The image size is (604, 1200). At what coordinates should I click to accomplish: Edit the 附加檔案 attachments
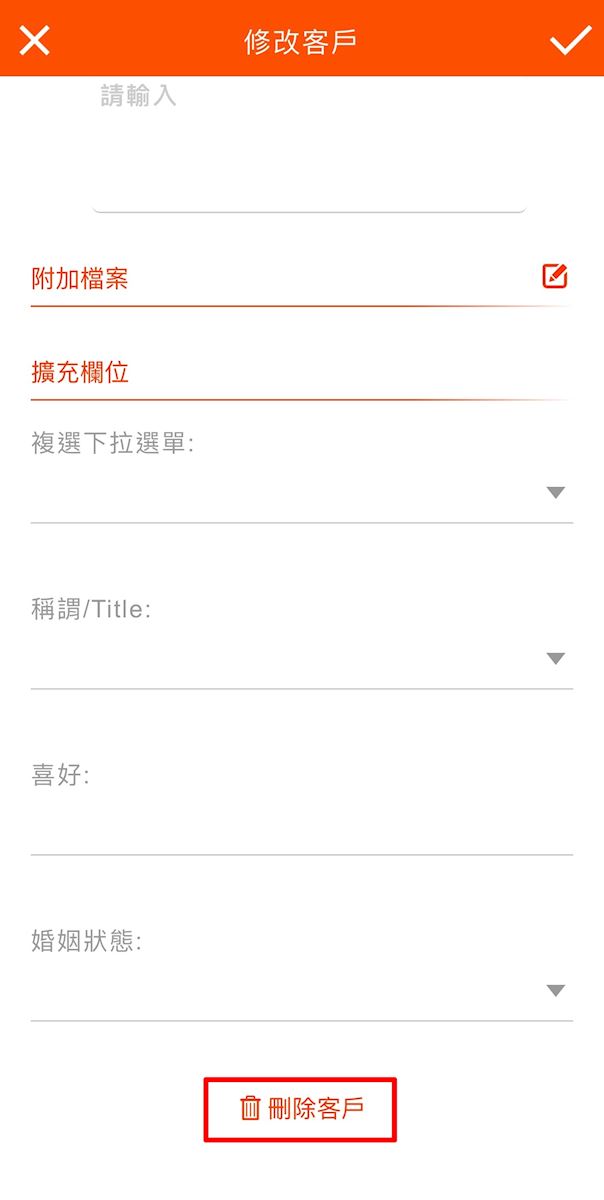coord(555,276)
